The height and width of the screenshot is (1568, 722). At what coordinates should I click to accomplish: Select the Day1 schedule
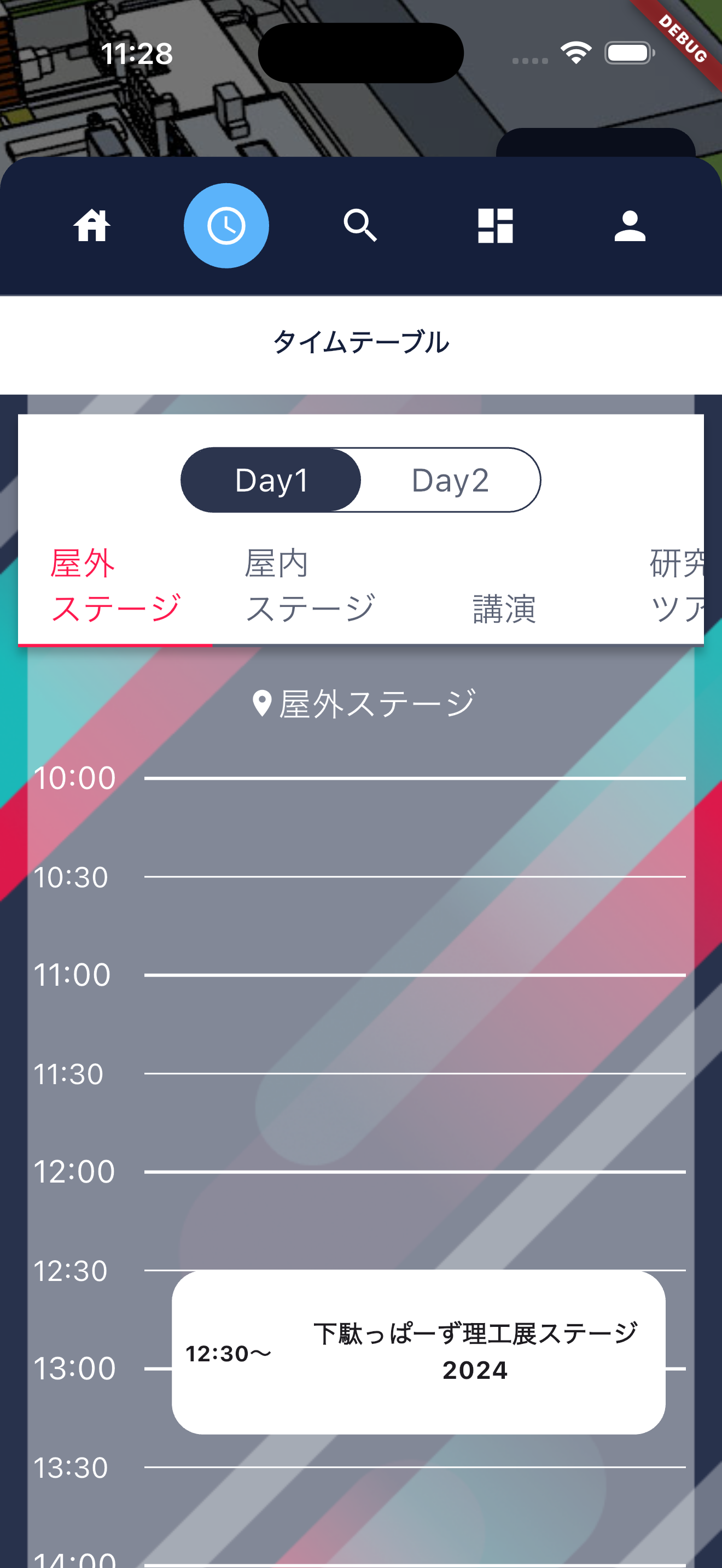tap(271, 480)
